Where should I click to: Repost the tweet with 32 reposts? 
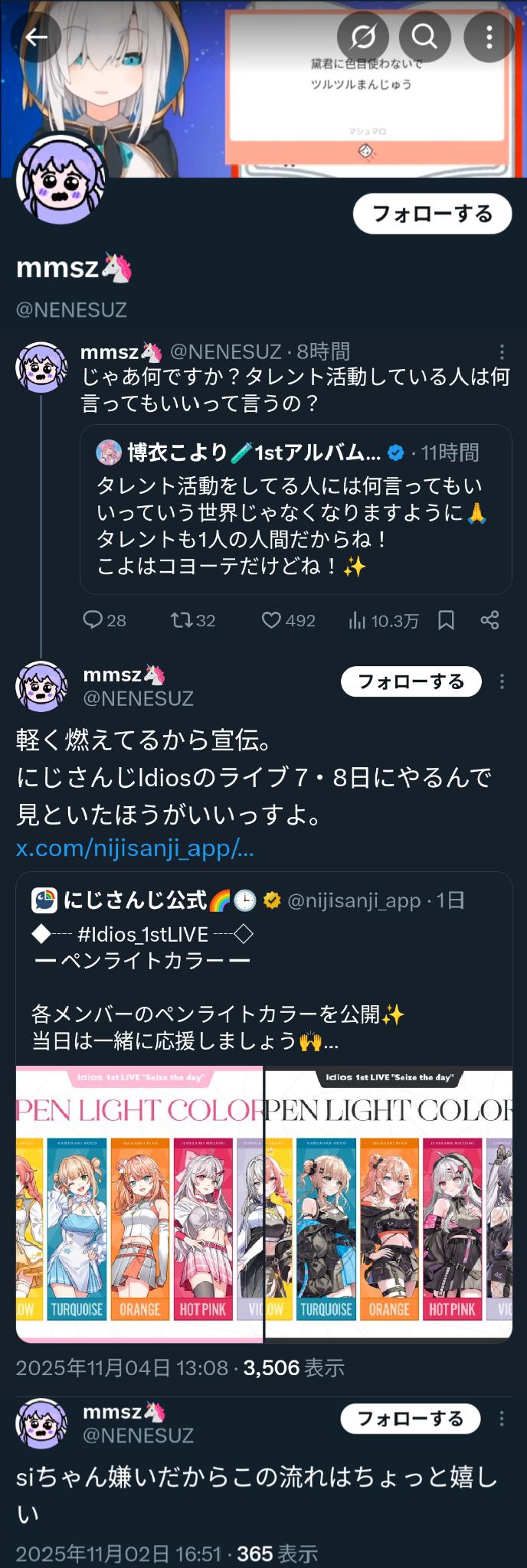coord(182,620)
